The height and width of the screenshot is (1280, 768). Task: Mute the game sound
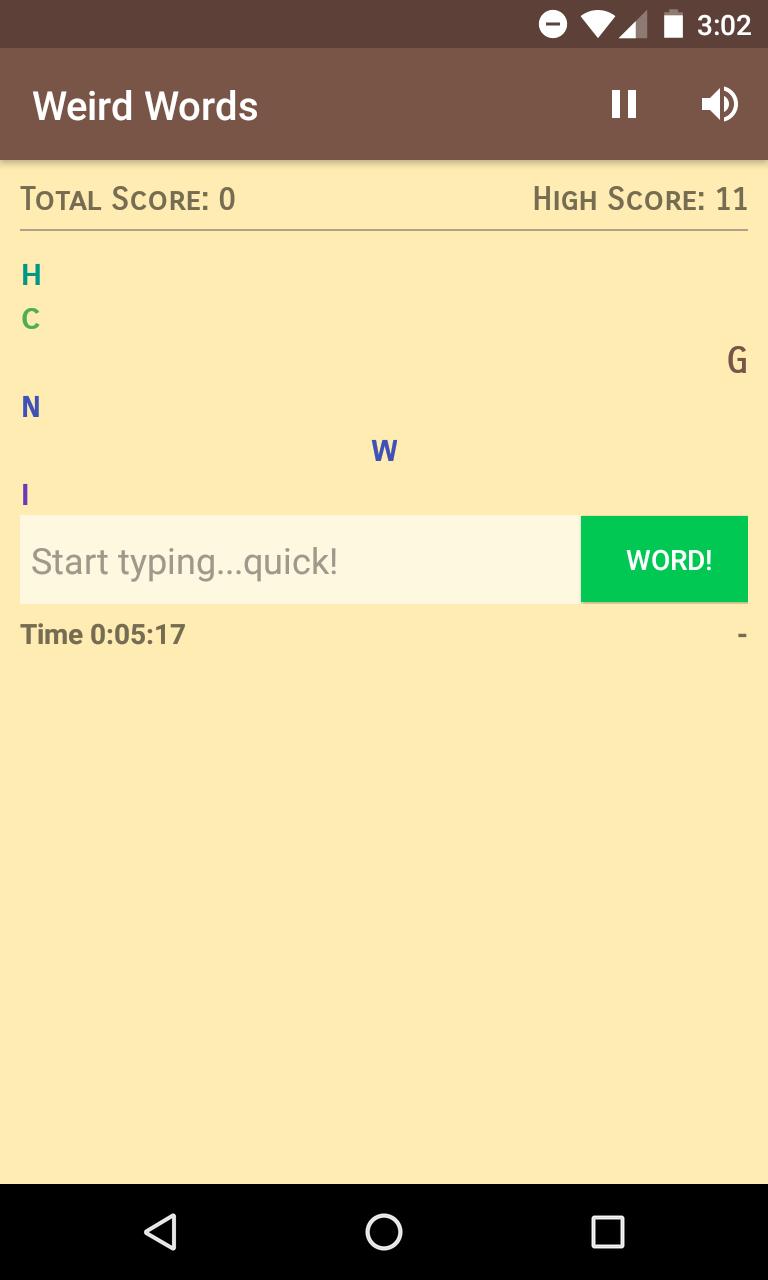[x=720, y=104]
